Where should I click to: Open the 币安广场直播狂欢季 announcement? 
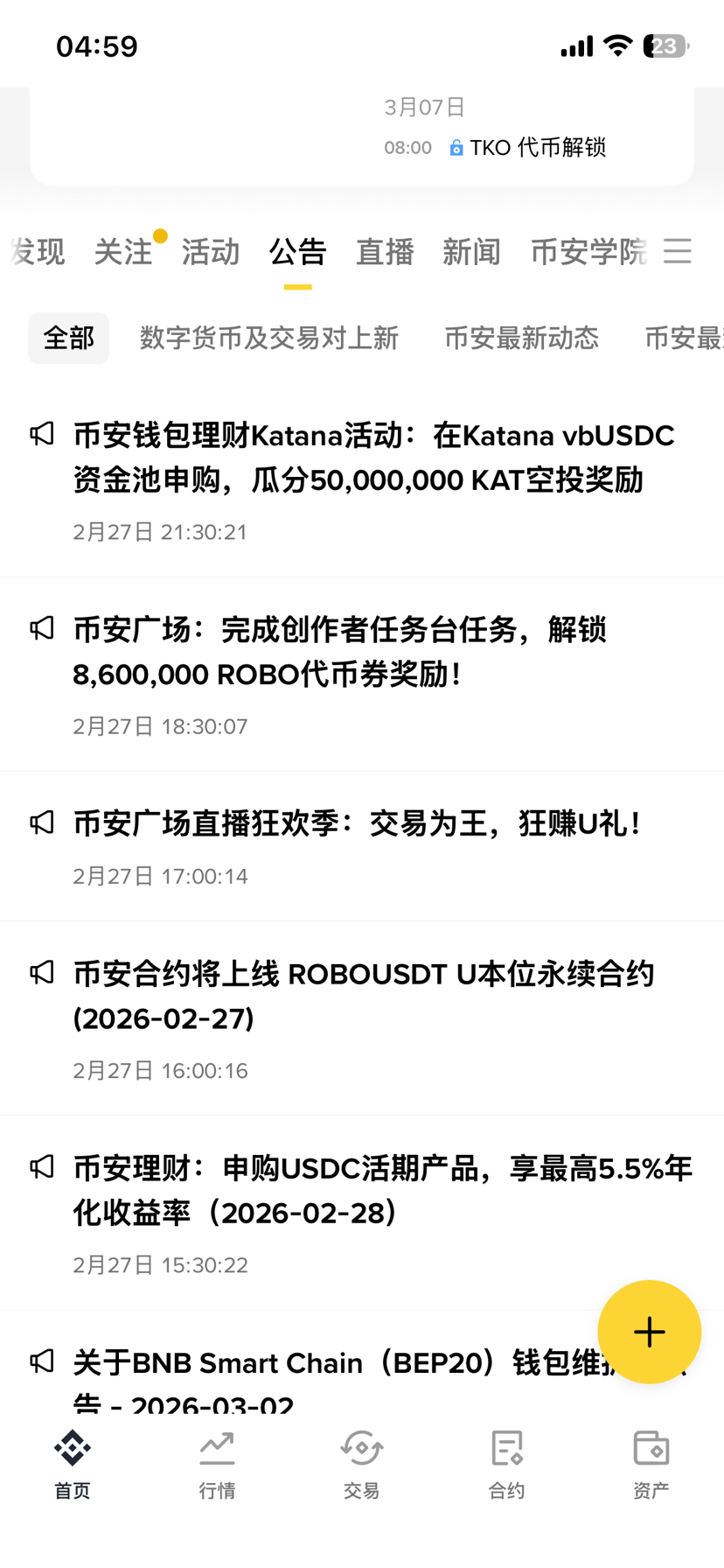[357, 824]
